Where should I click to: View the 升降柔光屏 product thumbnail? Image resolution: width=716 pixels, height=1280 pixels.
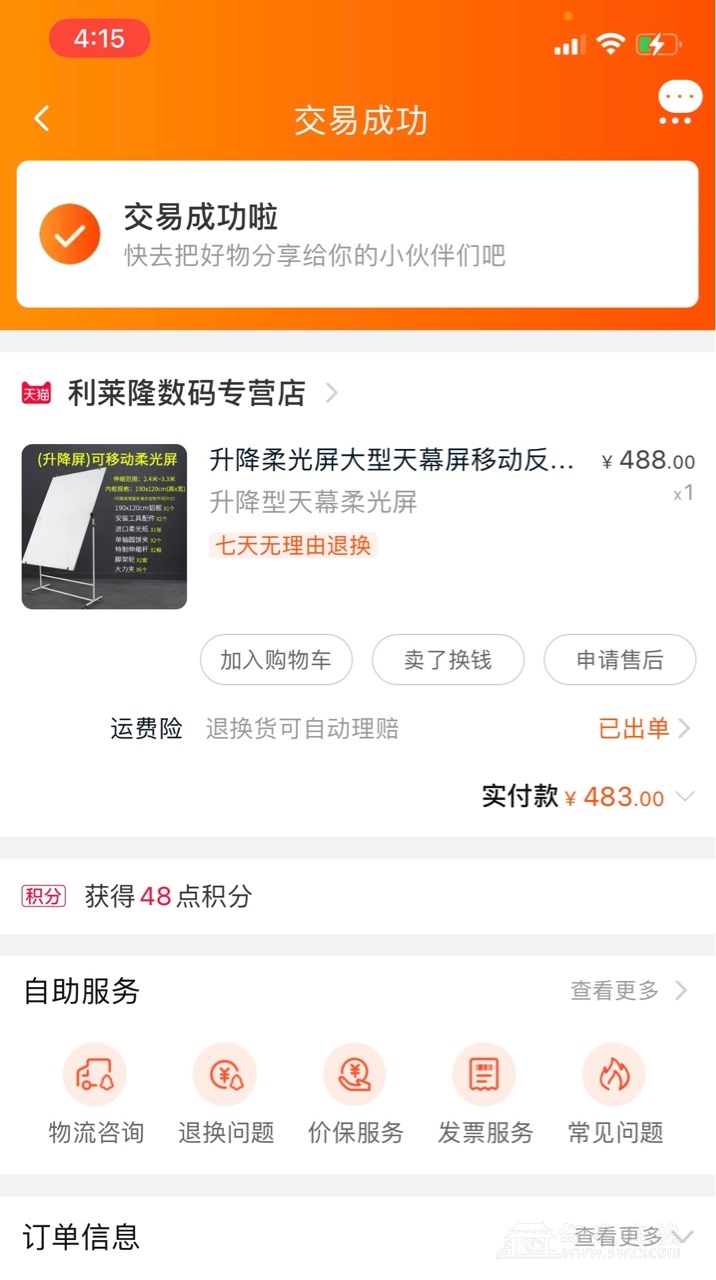point(104,527)
